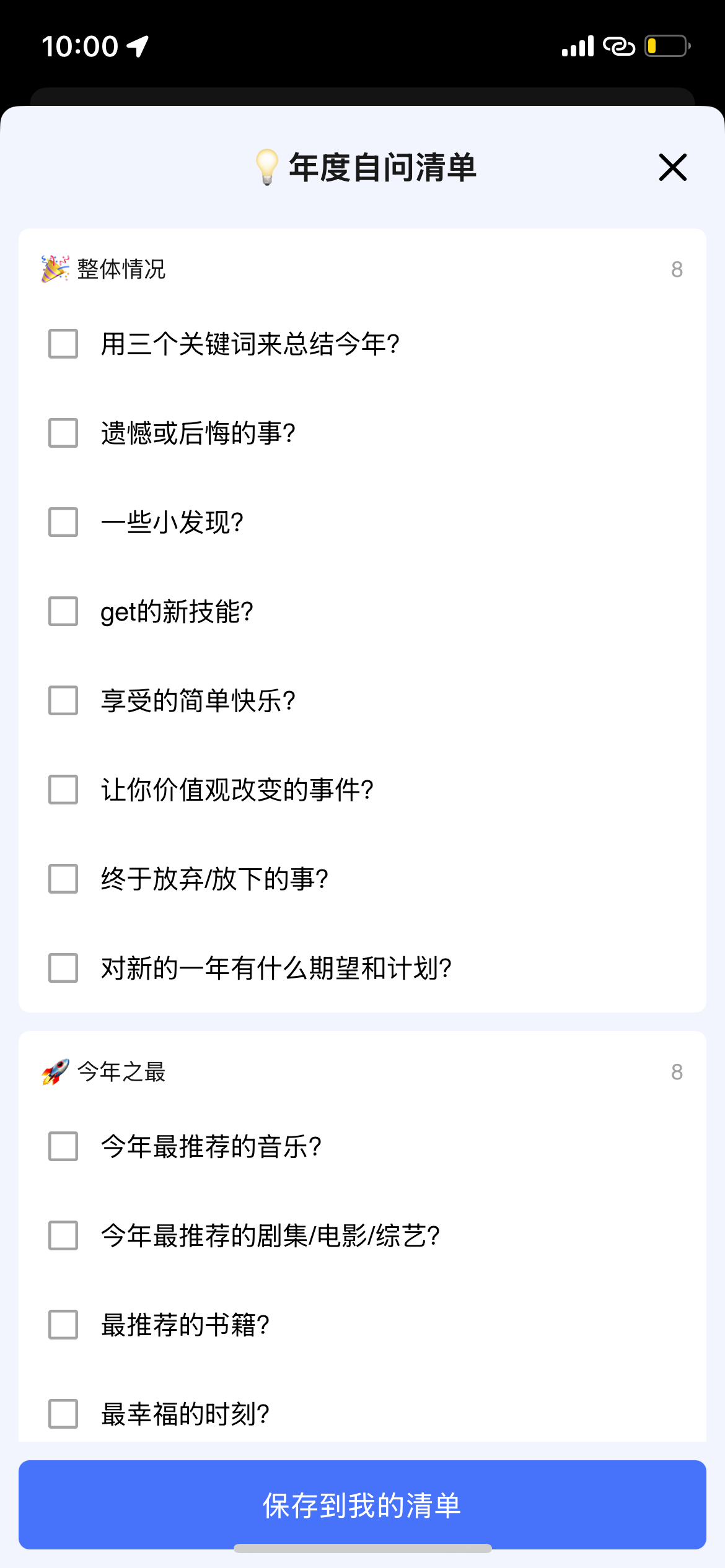The width and height of the screenshot is (725, 1568).
Task: Close the 年度自问清单 sheet
Action: (672, 167)
